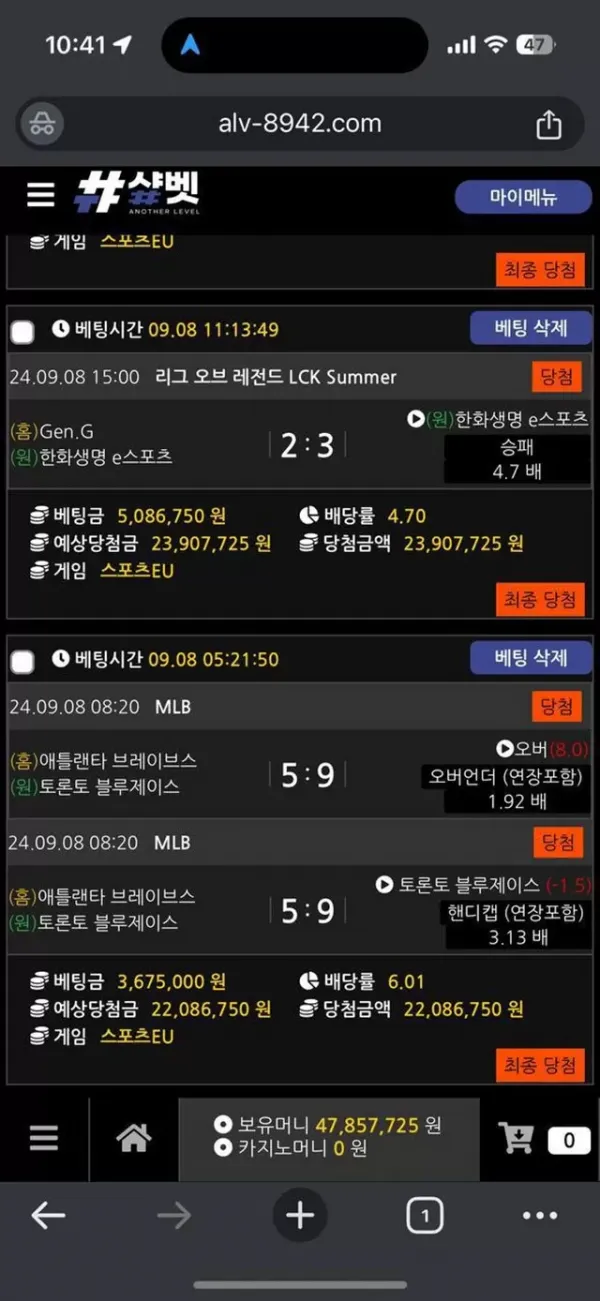Open the 마이메뉴 button
600x1301 pixels.
523,197
